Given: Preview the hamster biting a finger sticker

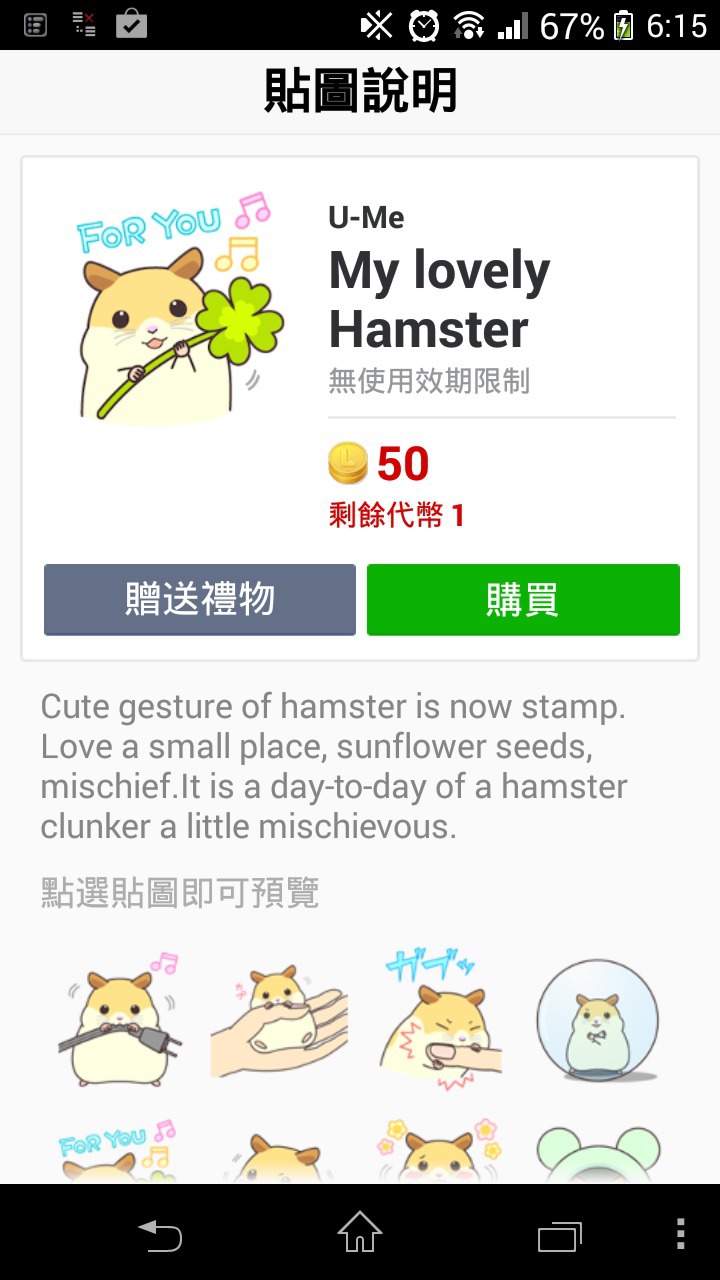Looking at the screenshot, I should (x=440, y=1021).
